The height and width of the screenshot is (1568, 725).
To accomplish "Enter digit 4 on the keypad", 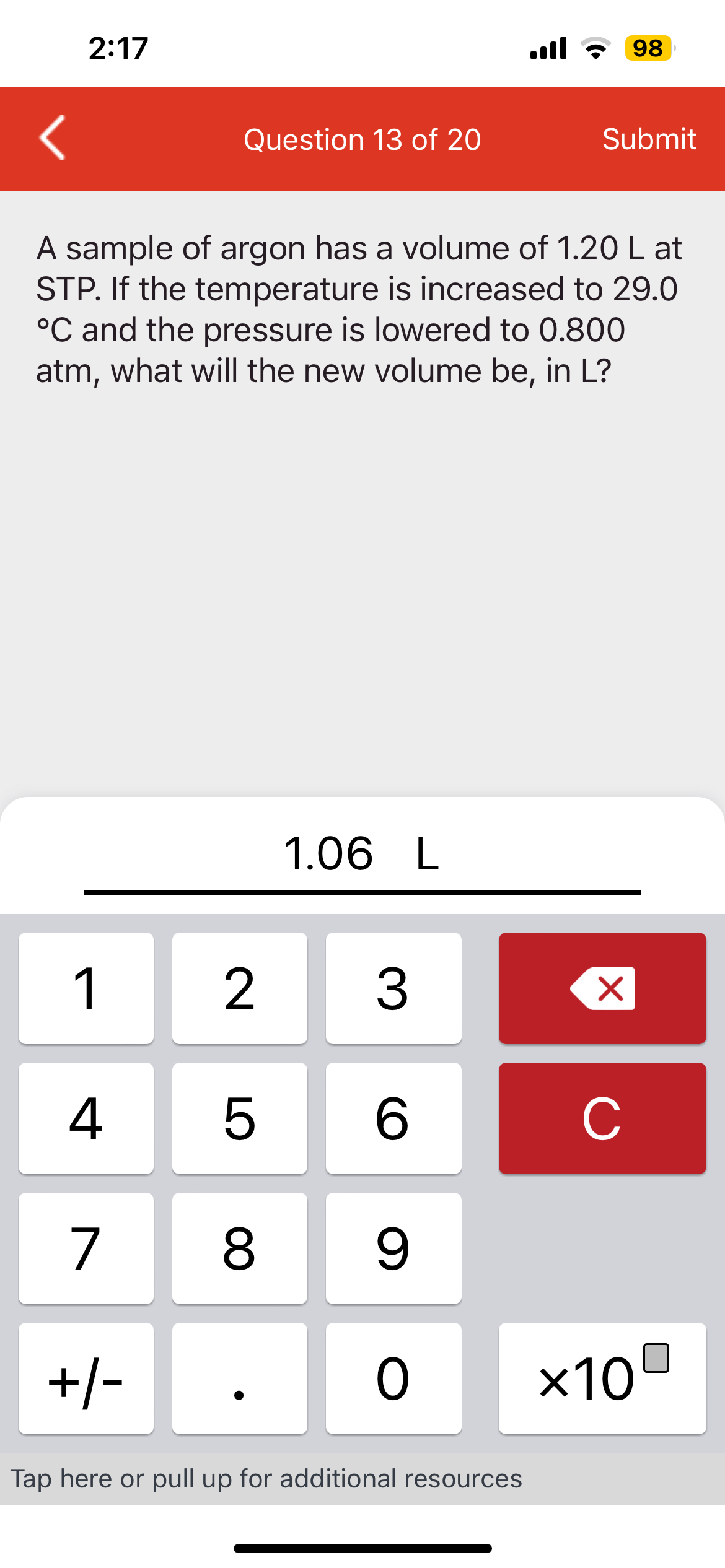I will tap(86, 1118).
